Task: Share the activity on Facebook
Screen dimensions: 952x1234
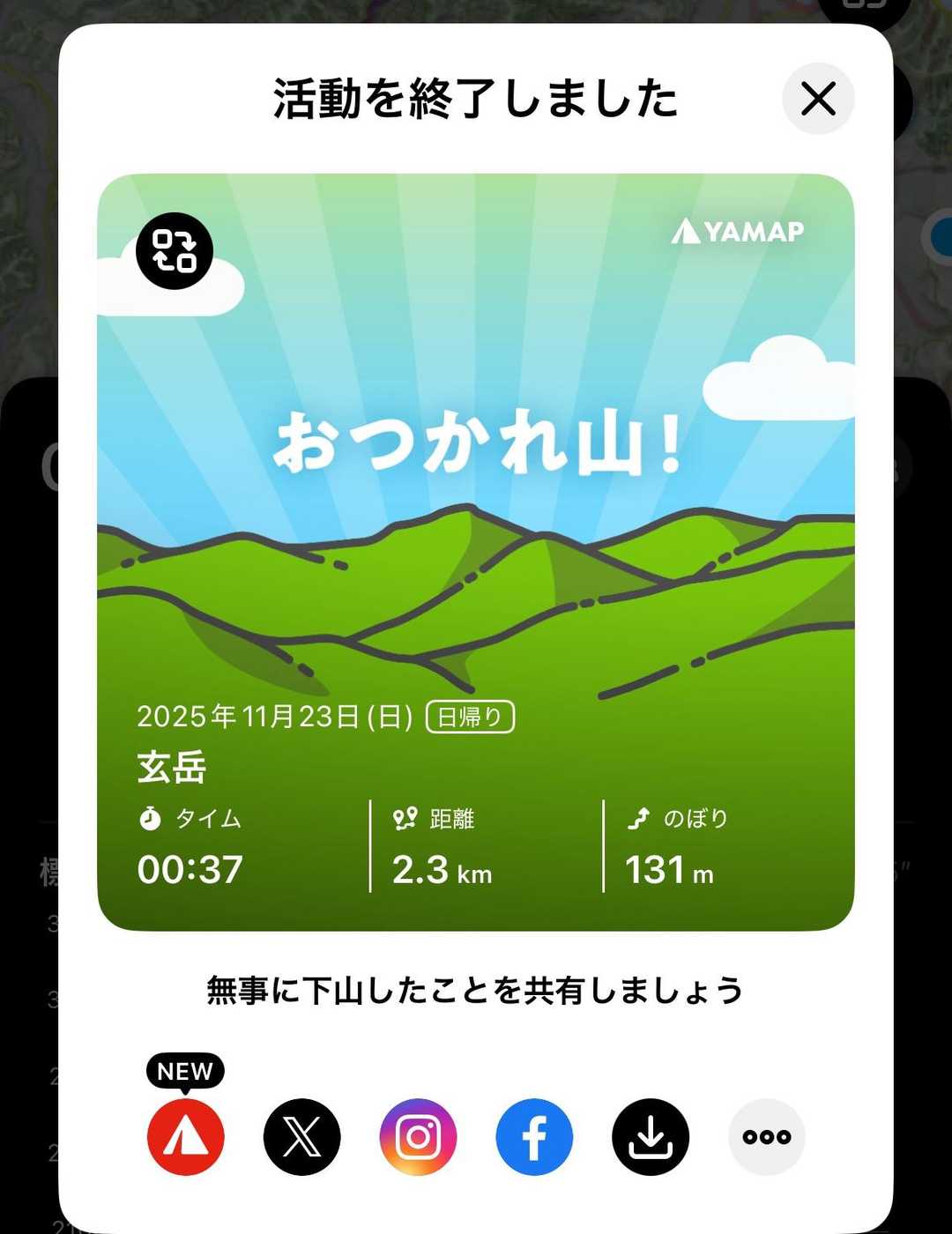Action: (534, 1136)
